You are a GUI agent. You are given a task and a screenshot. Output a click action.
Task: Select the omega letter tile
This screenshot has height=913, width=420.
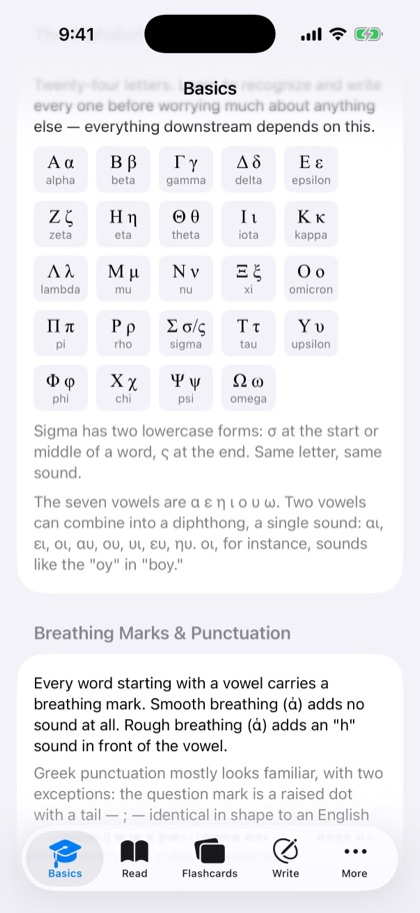pos(249,388)
